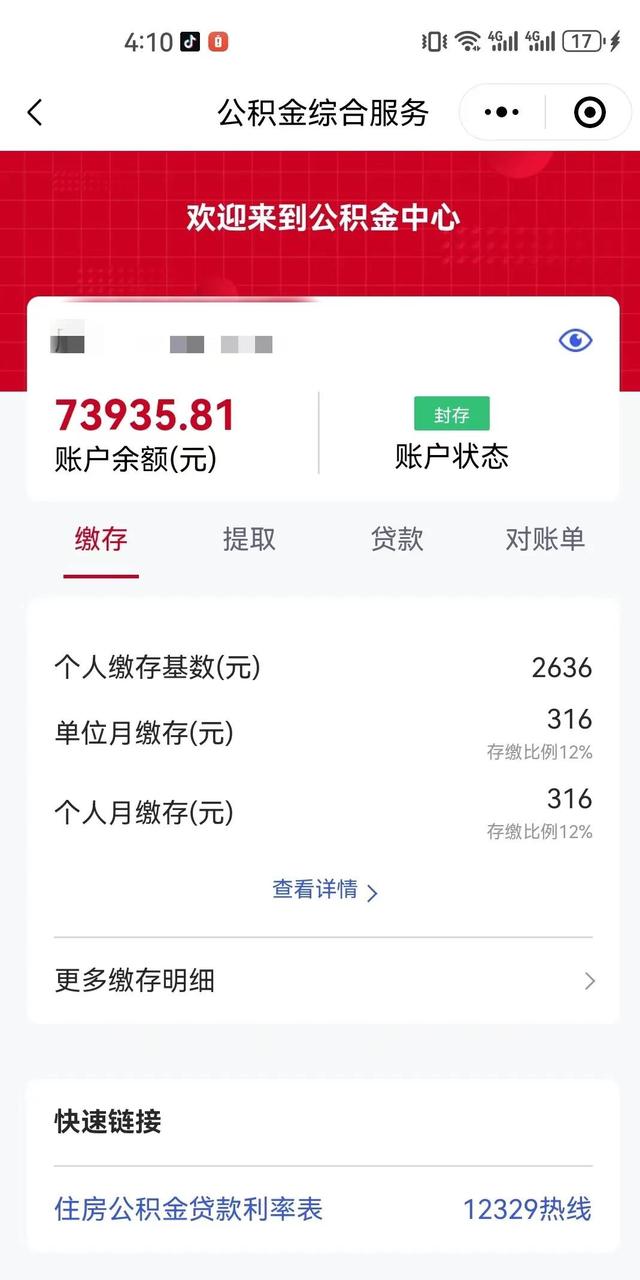Toggle account info visibility with the eye icon

pyautogui.click(x=575, y=341)
